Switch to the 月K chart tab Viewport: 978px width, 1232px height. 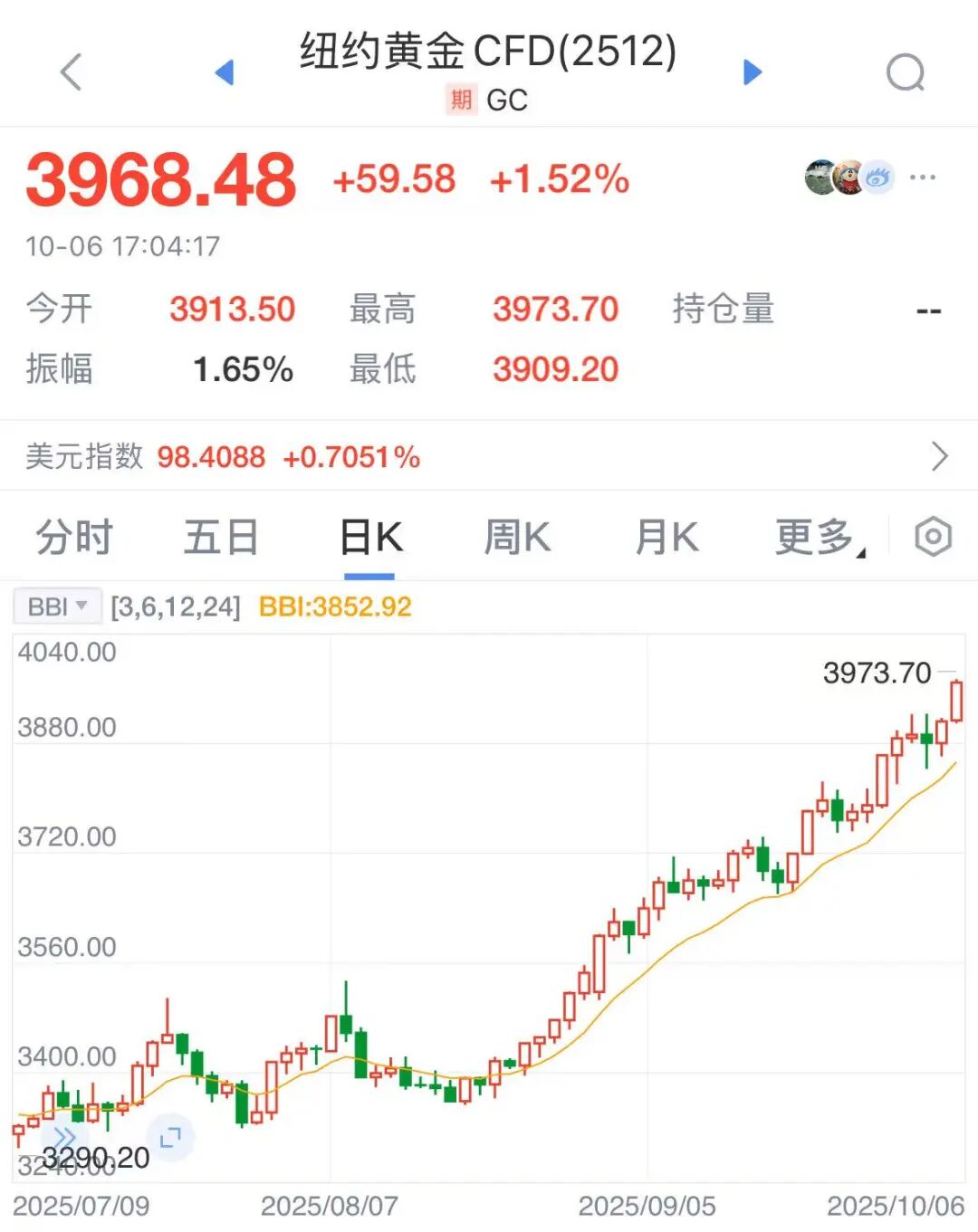pyautogui.click(x=666, y=538)
